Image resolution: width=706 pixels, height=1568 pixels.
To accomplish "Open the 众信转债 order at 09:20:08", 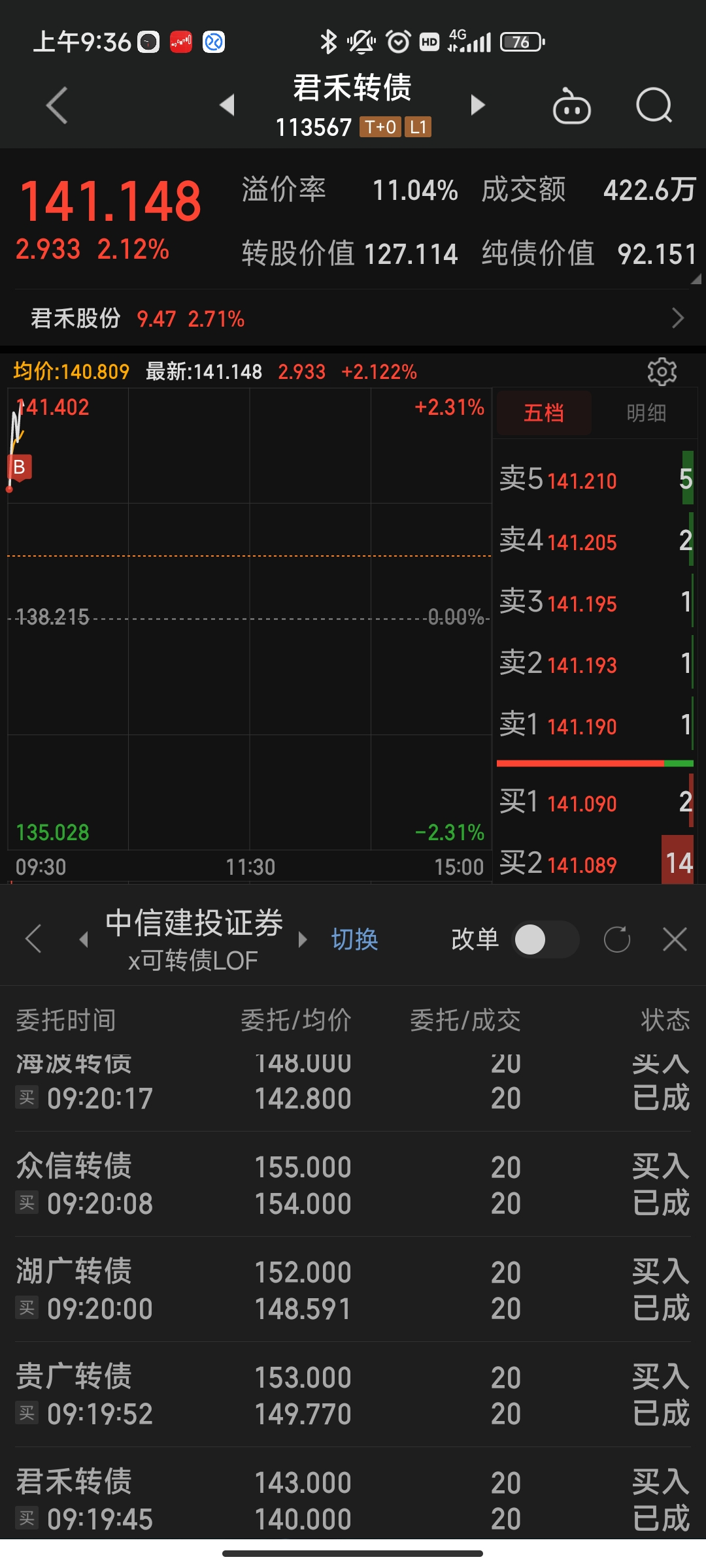I will 353,1185.
